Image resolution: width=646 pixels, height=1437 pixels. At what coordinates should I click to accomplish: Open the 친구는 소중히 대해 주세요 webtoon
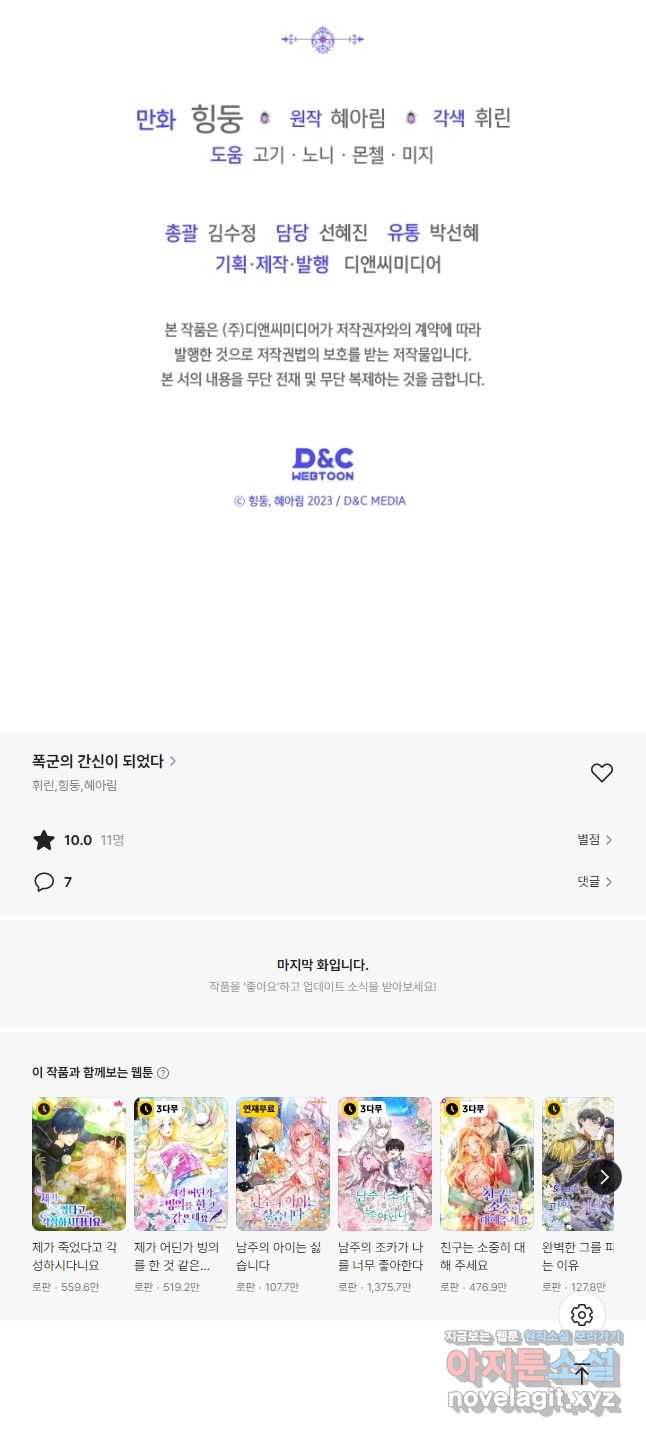pos(487,1164)
